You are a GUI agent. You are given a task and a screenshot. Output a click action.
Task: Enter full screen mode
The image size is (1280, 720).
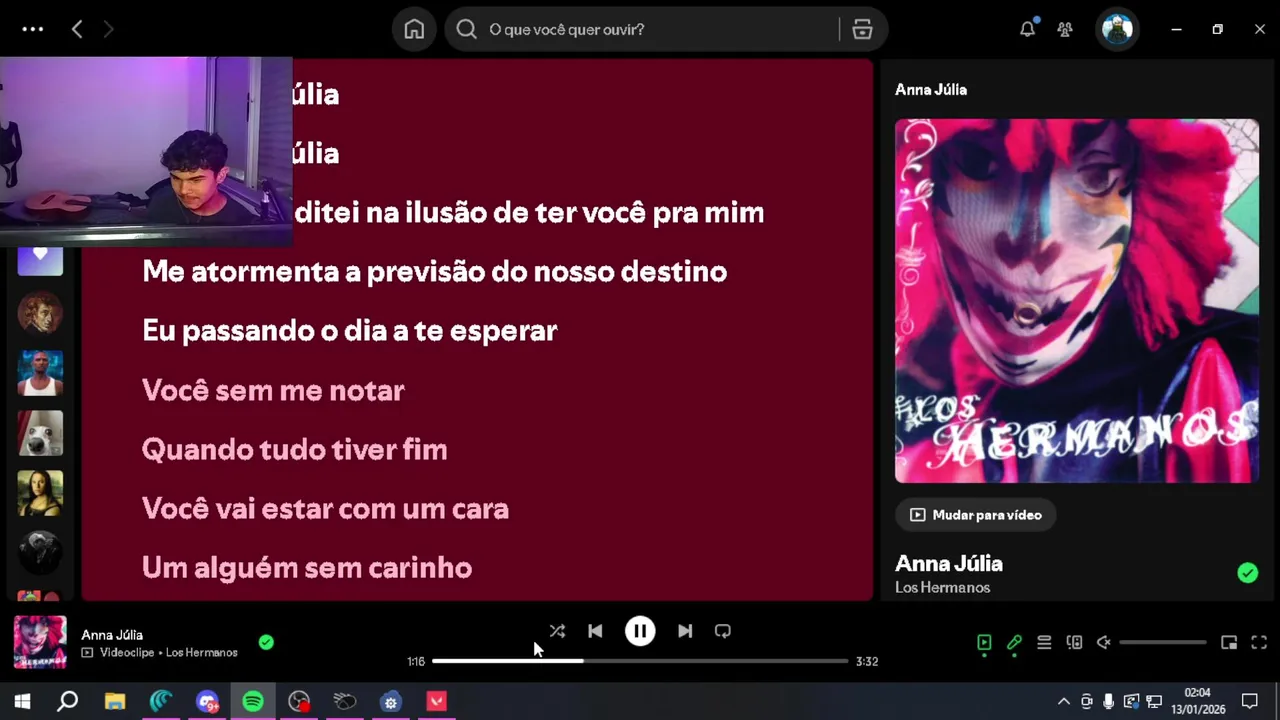[1259, 643]
